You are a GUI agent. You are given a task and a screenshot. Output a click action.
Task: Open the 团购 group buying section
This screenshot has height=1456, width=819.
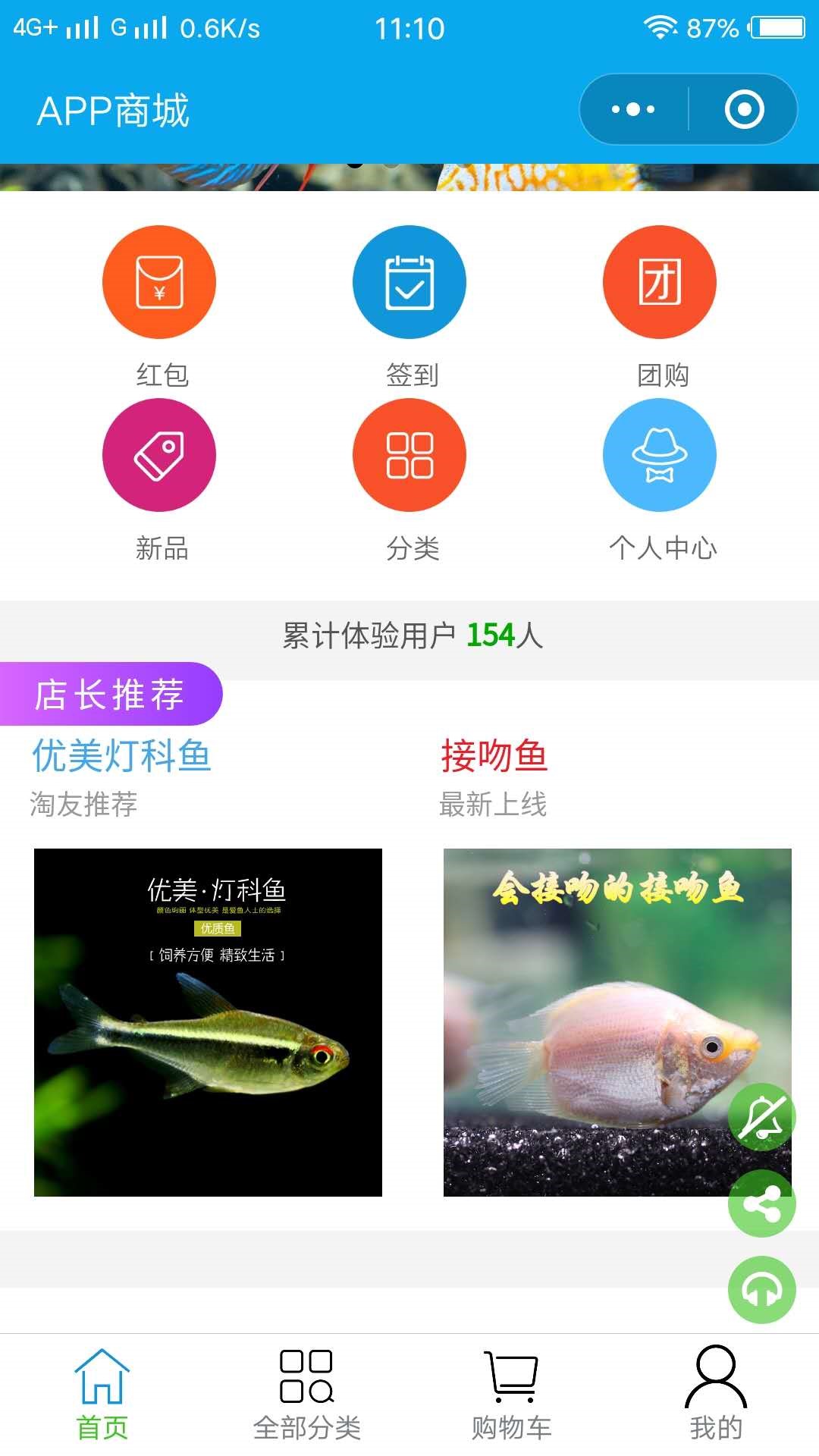[x=660, y=282]
